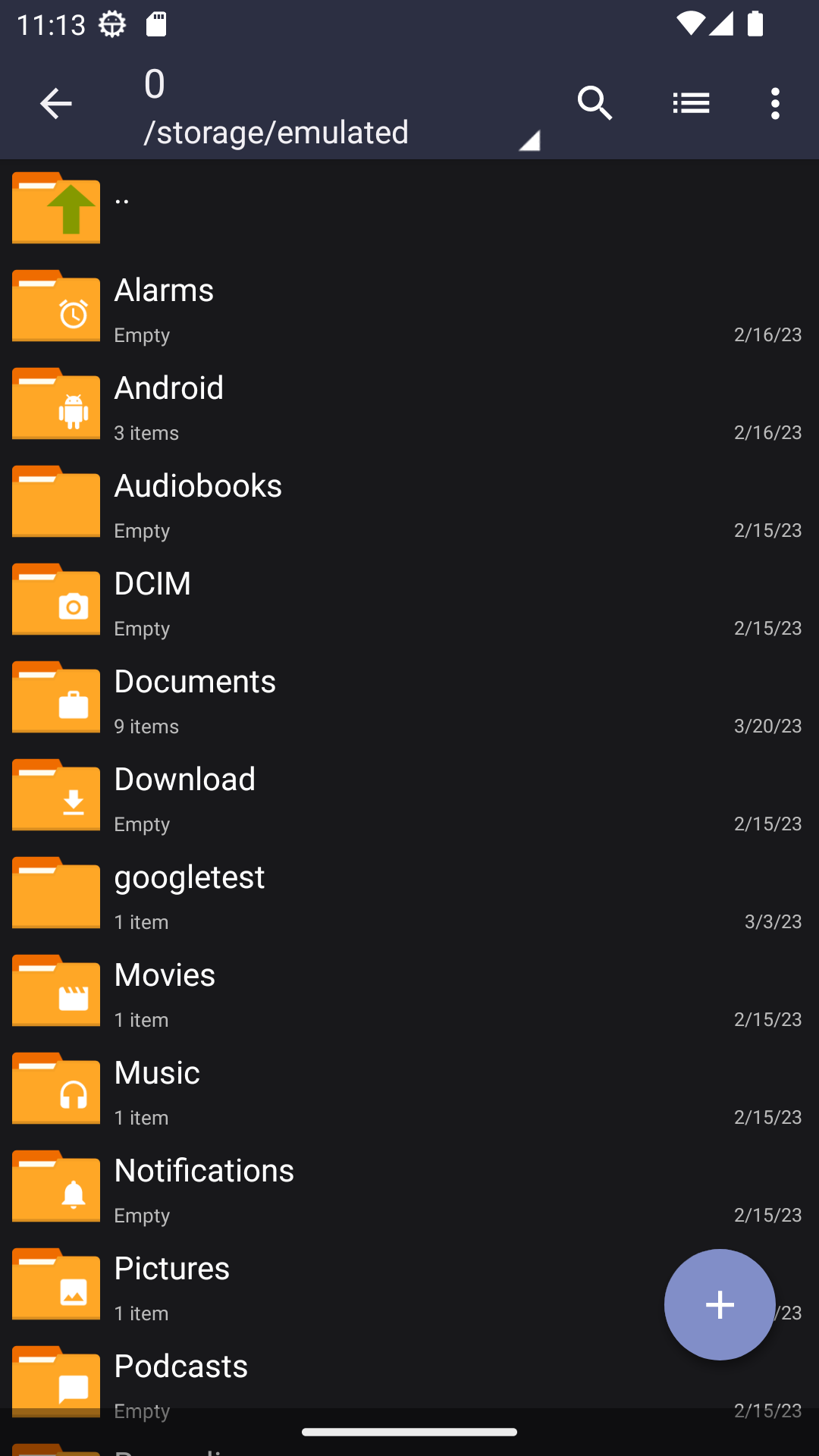Tap the Alarms clock folder icon
Viewport: 819px width, 1456px height.
[x=55, y=306]
